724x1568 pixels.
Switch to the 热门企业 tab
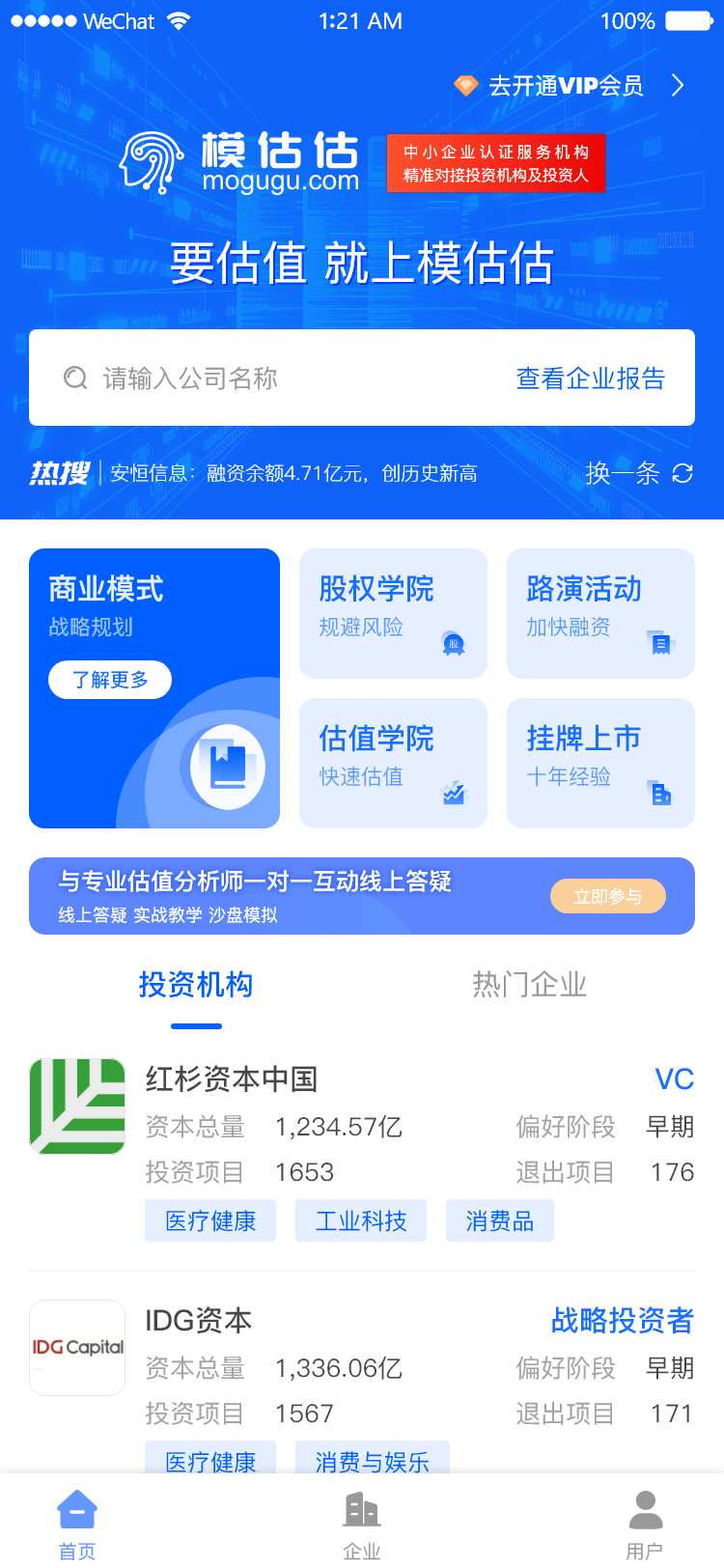[x=529, y=985]
